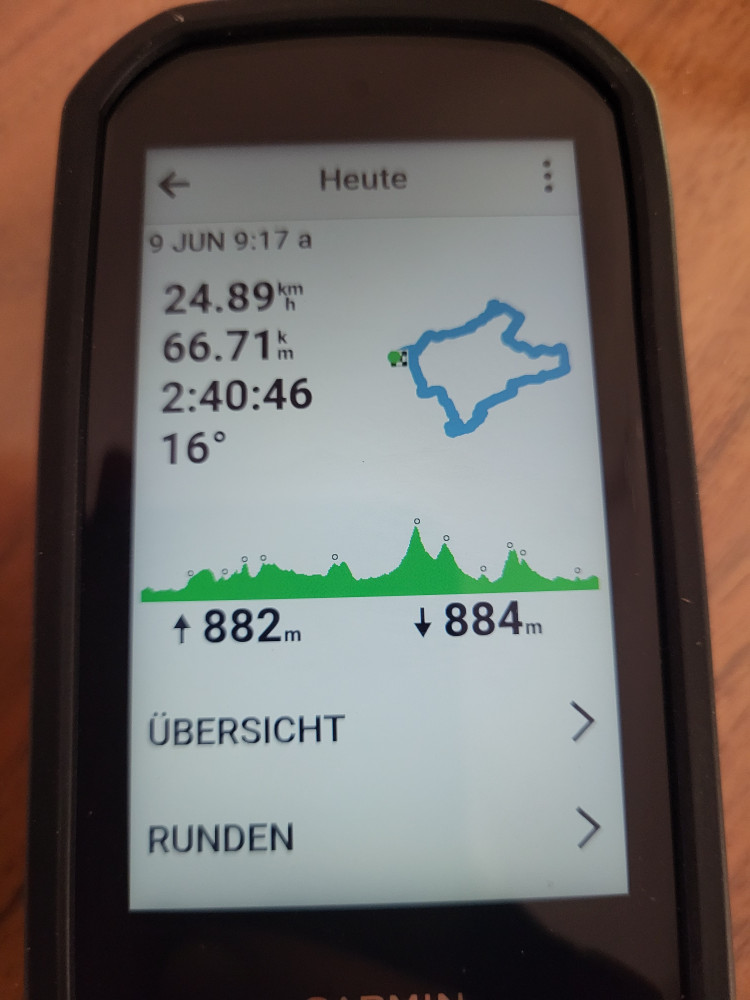The image size is (750, 1000).
Task: Open the RUNDEN laps list
Action: click(x=370, y=834)
